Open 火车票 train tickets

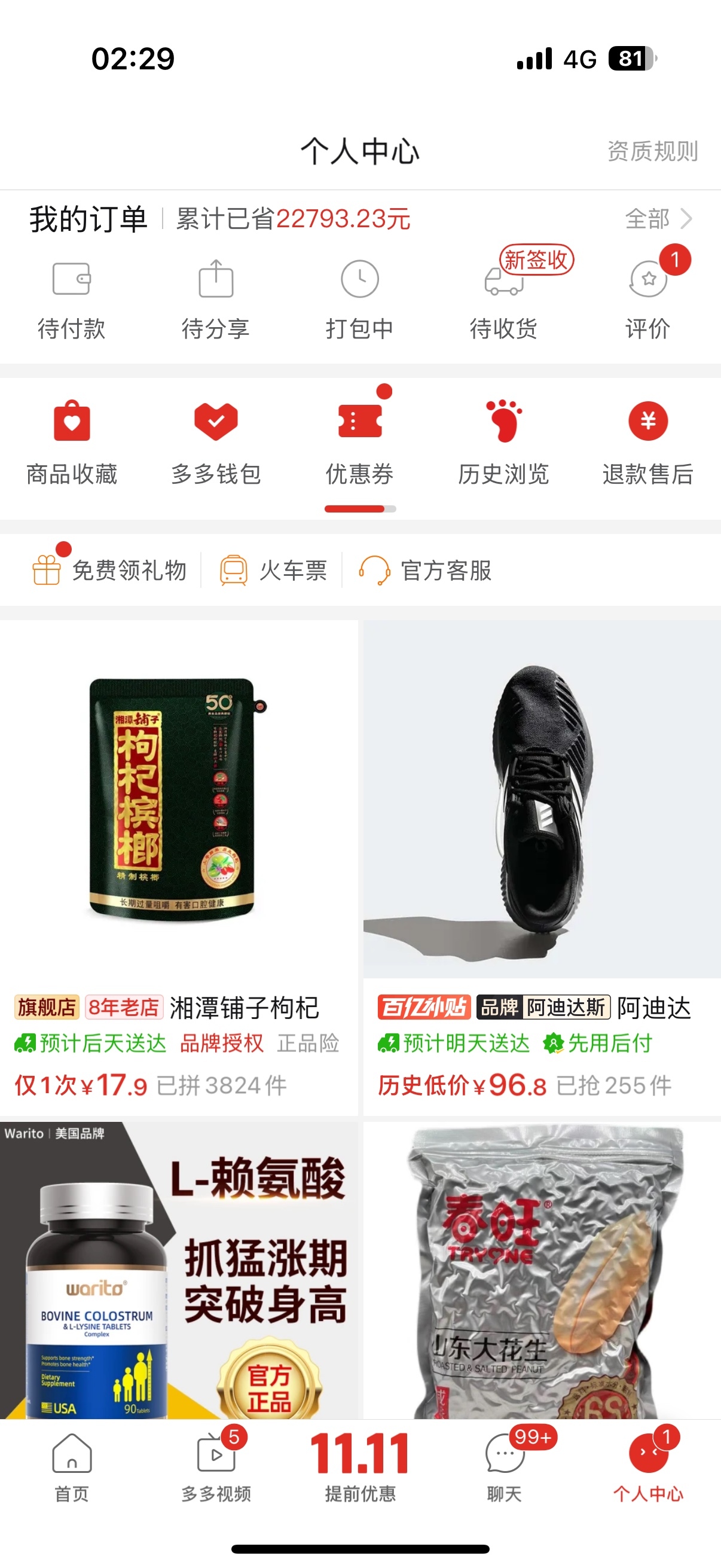pos(273,571)
